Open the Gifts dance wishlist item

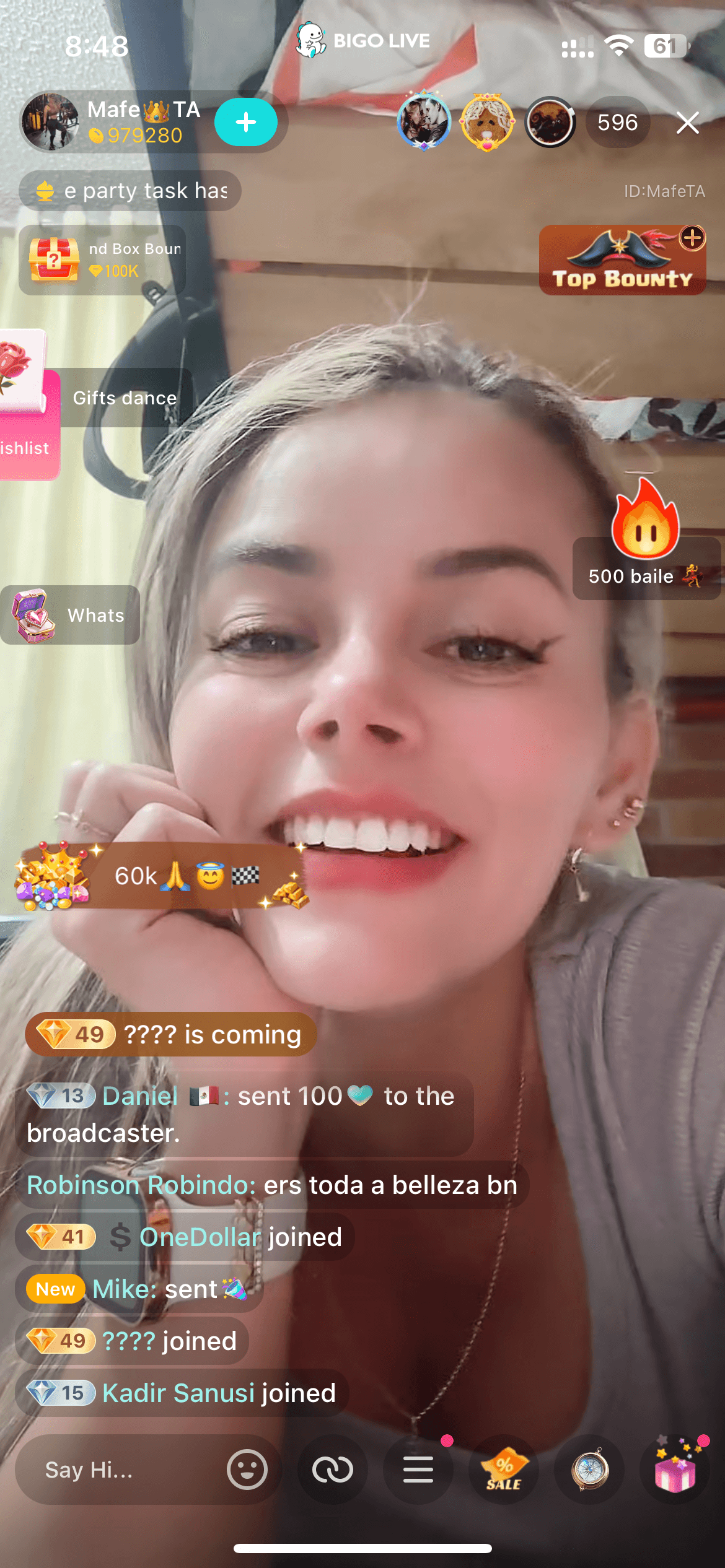coord(124,398)
